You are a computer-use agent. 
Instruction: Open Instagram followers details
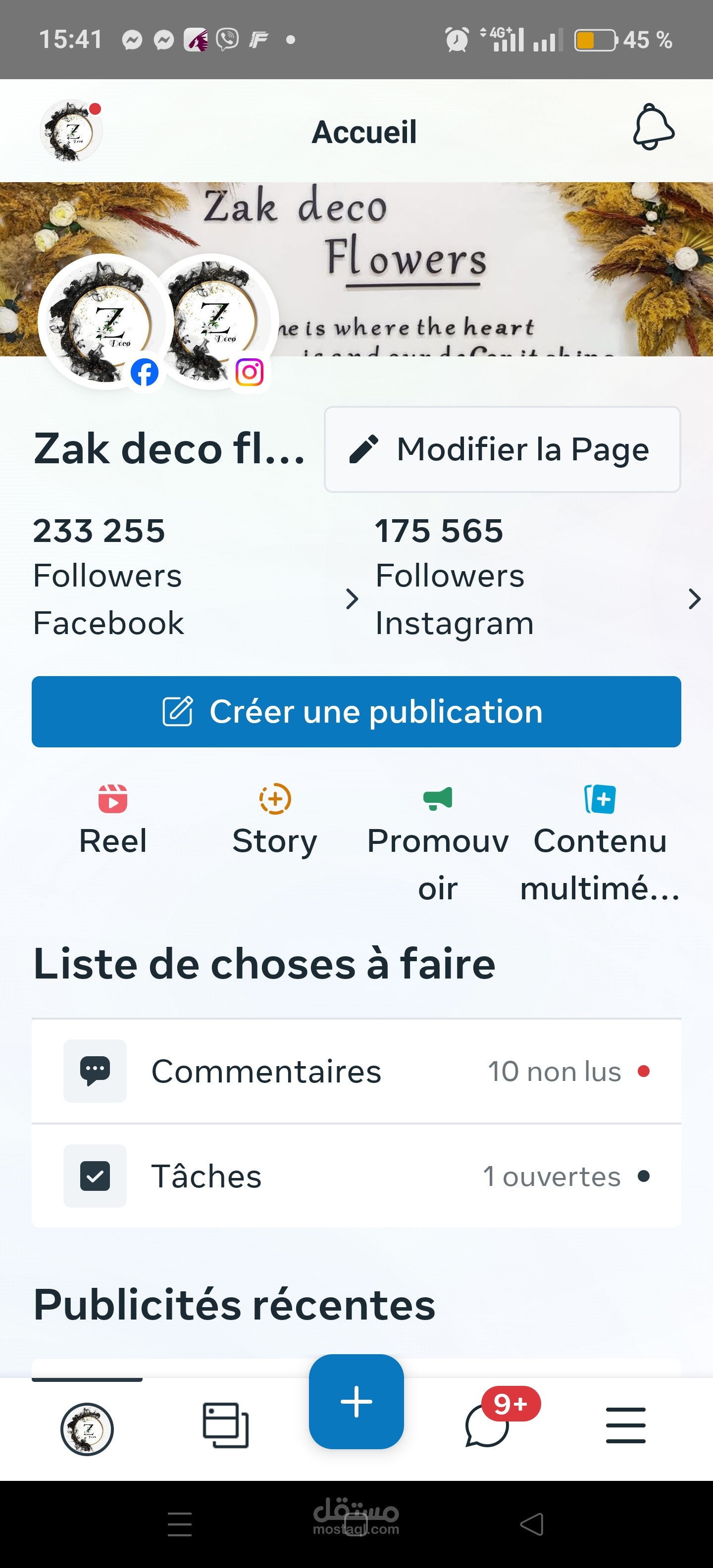(538, 577)
